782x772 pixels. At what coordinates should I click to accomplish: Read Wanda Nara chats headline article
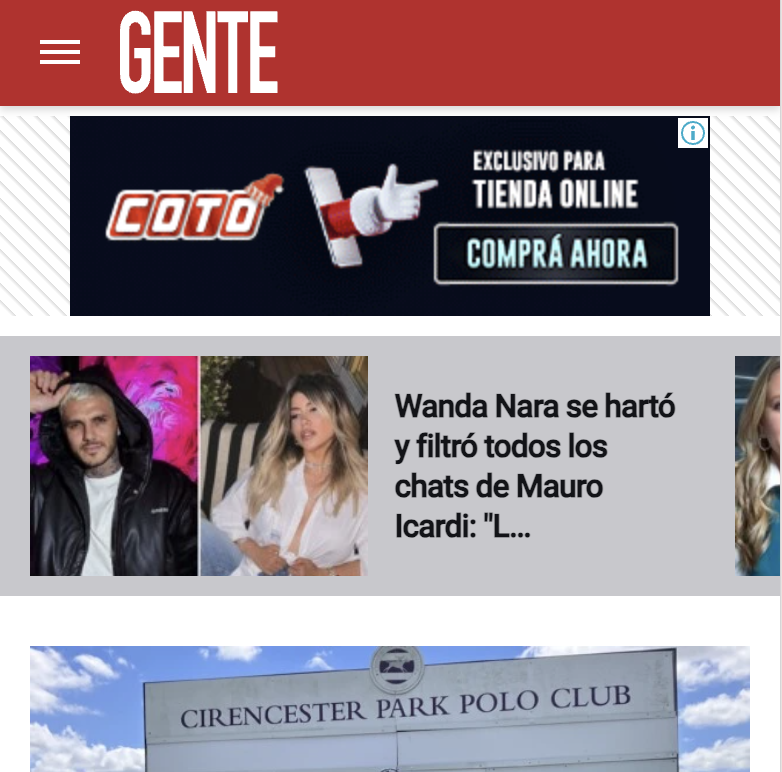(534, 466)
